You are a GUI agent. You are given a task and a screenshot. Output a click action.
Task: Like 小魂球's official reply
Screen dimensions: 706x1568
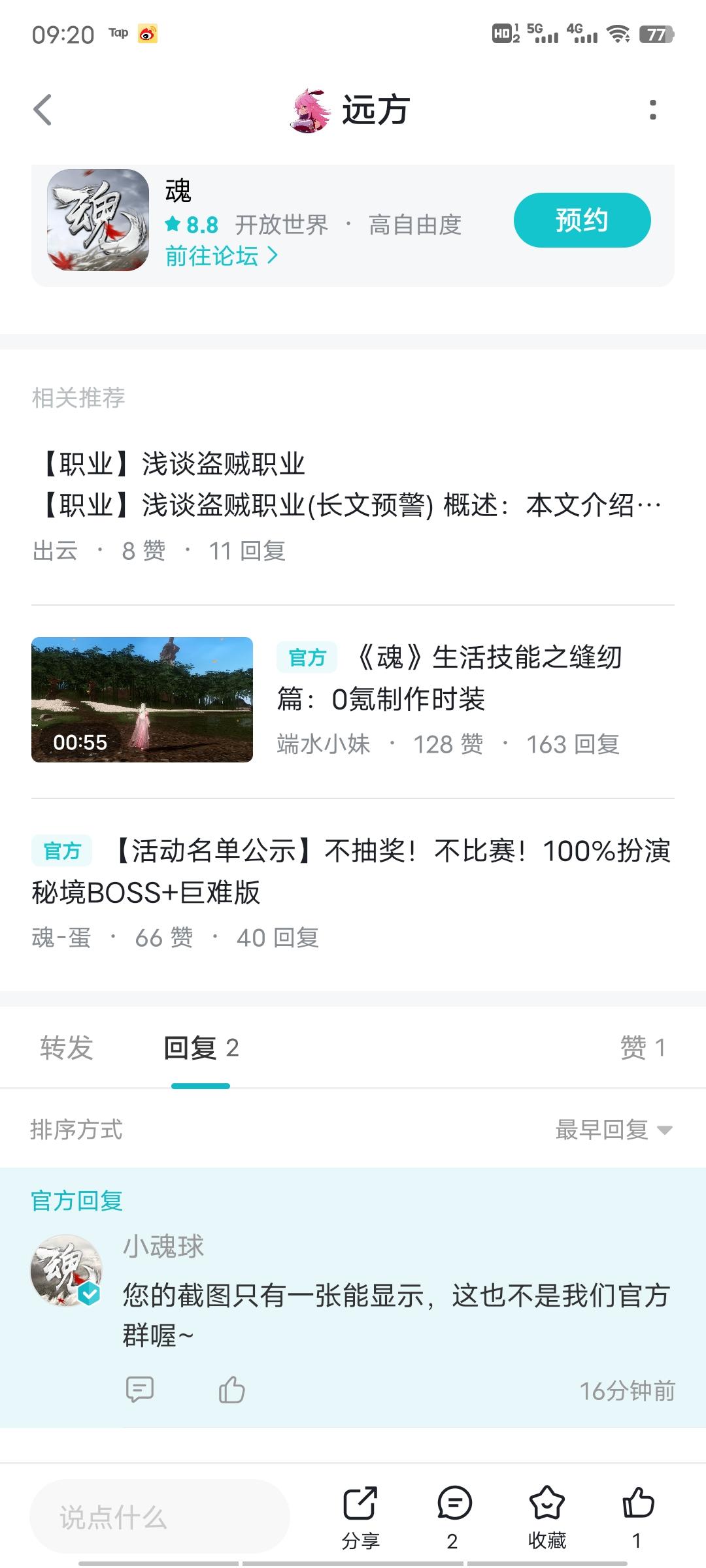click(231, 1390)
